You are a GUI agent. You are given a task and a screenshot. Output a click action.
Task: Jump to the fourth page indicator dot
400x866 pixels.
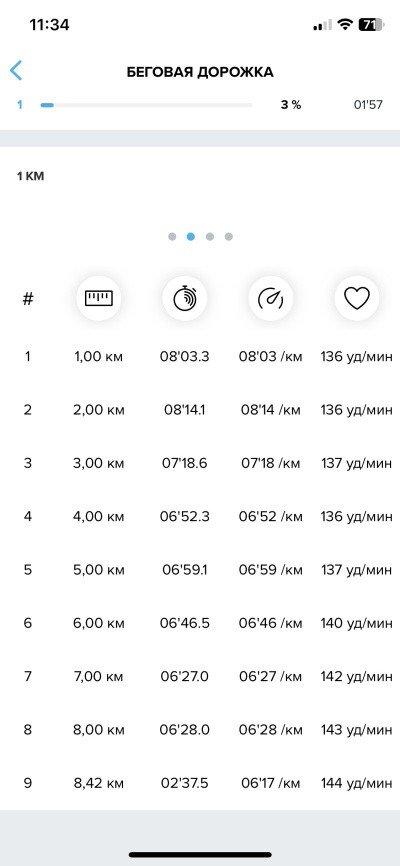pos(229,237)
